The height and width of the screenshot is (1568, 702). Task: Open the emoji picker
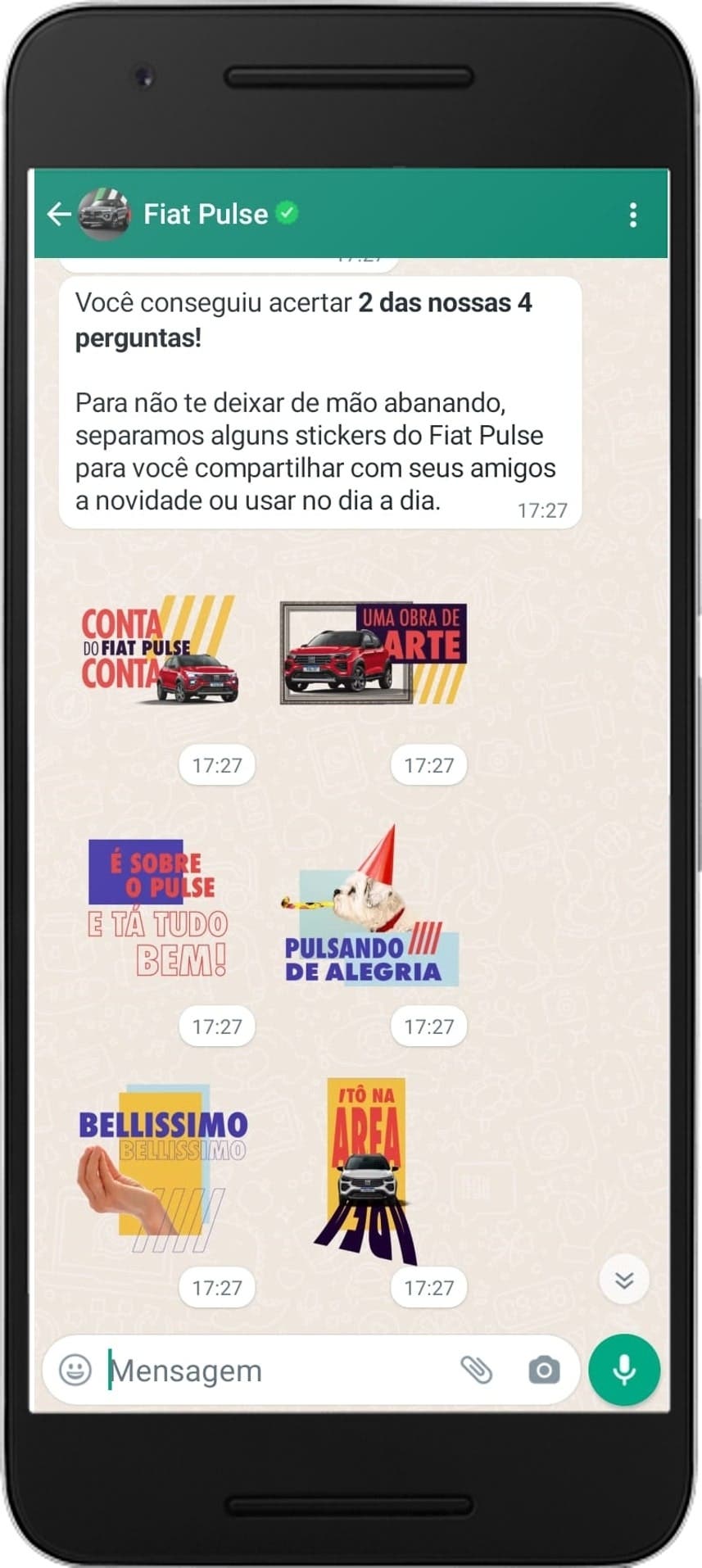(x=75, y=1370)
